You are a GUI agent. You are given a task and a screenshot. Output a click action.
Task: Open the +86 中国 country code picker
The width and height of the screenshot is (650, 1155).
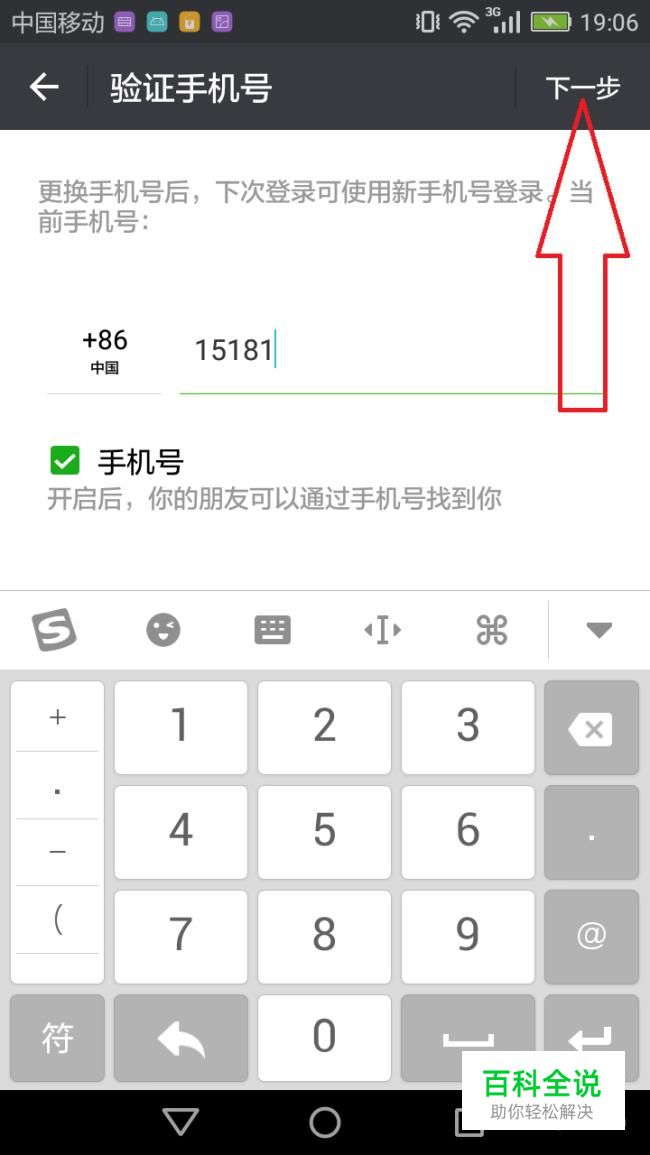tap(104, 352)
